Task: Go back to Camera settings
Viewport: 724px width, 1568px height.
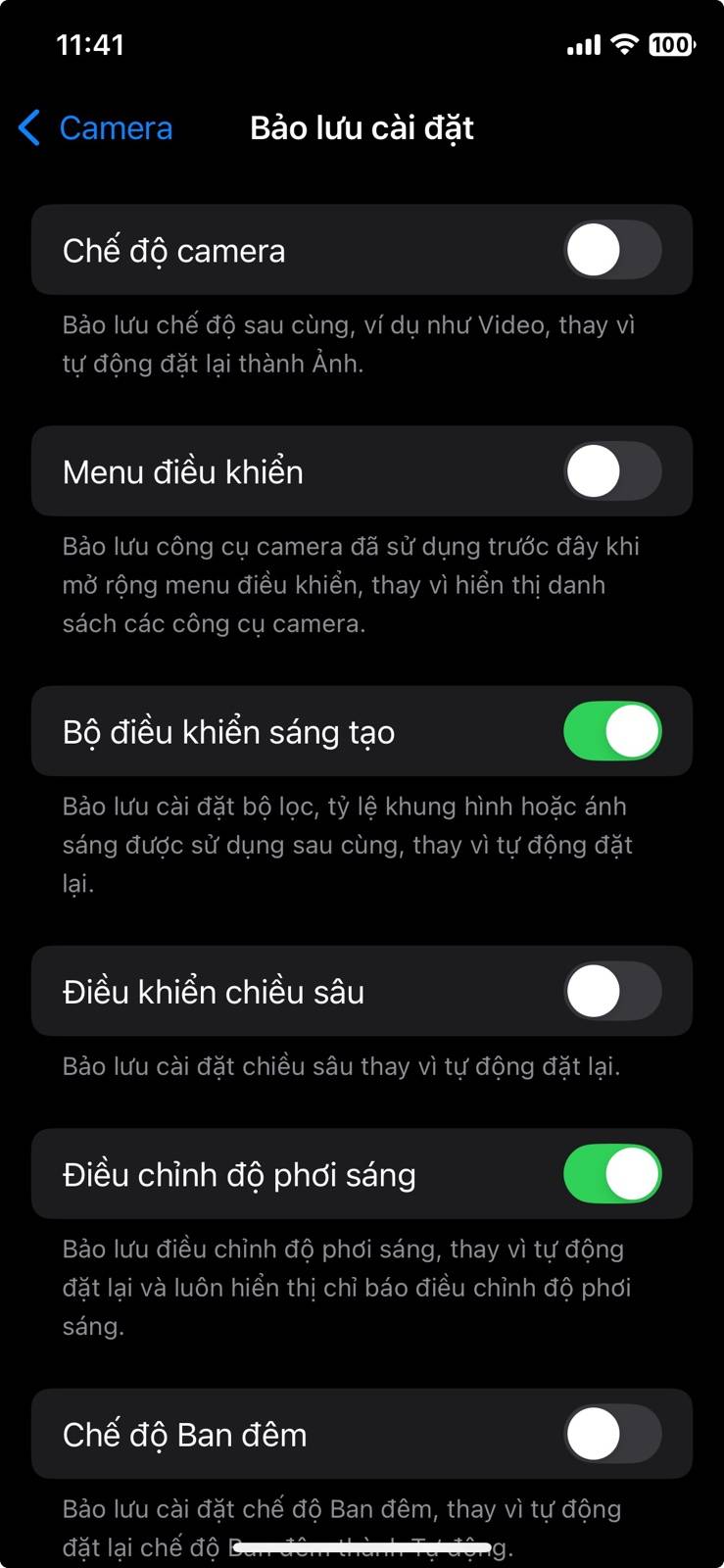Action: 96,128
